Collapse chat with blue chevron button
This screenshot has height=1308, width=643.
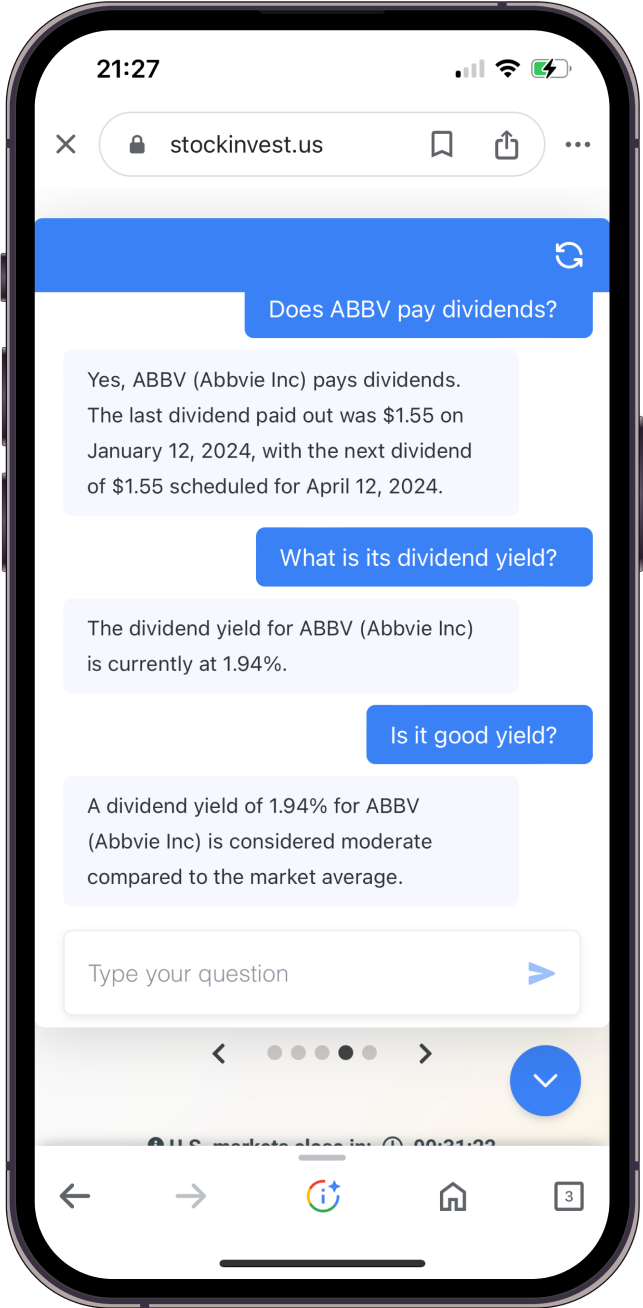click(x=545, y=1080)
